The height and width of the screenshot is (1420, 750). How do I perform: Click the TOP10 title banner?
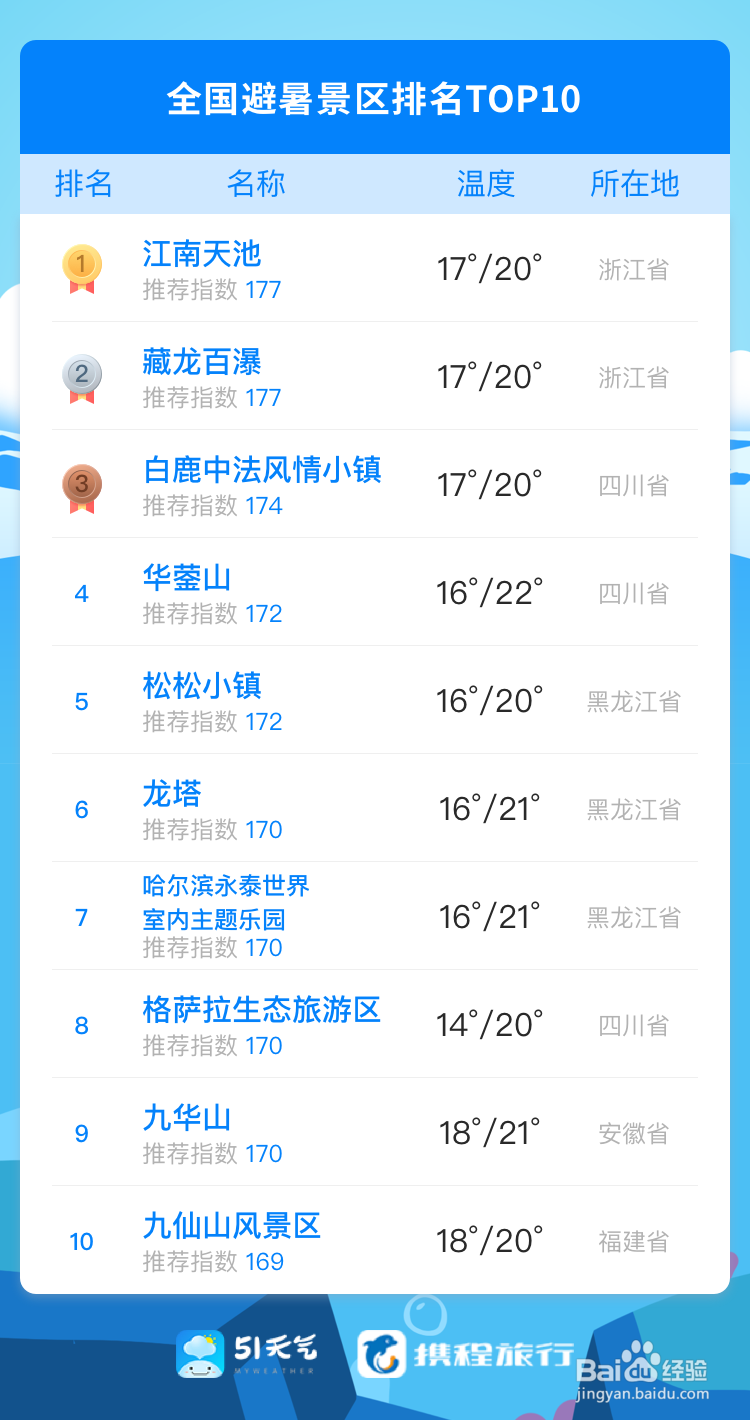coord(375,97)
